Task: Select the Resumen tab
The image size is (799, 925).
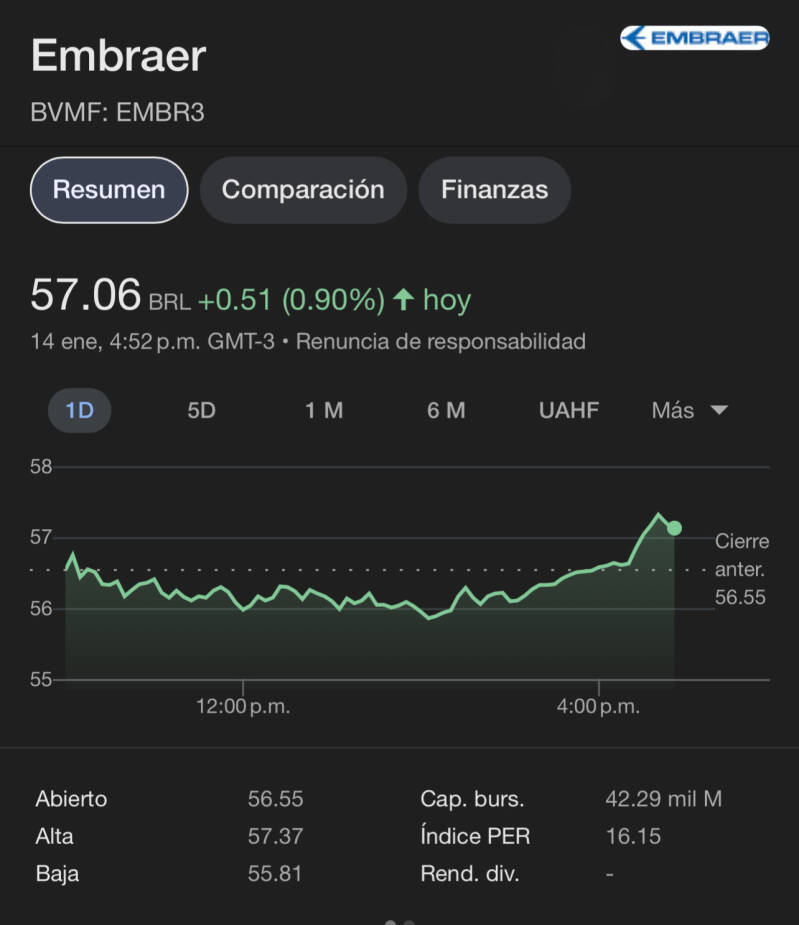Action: [109, 189]
